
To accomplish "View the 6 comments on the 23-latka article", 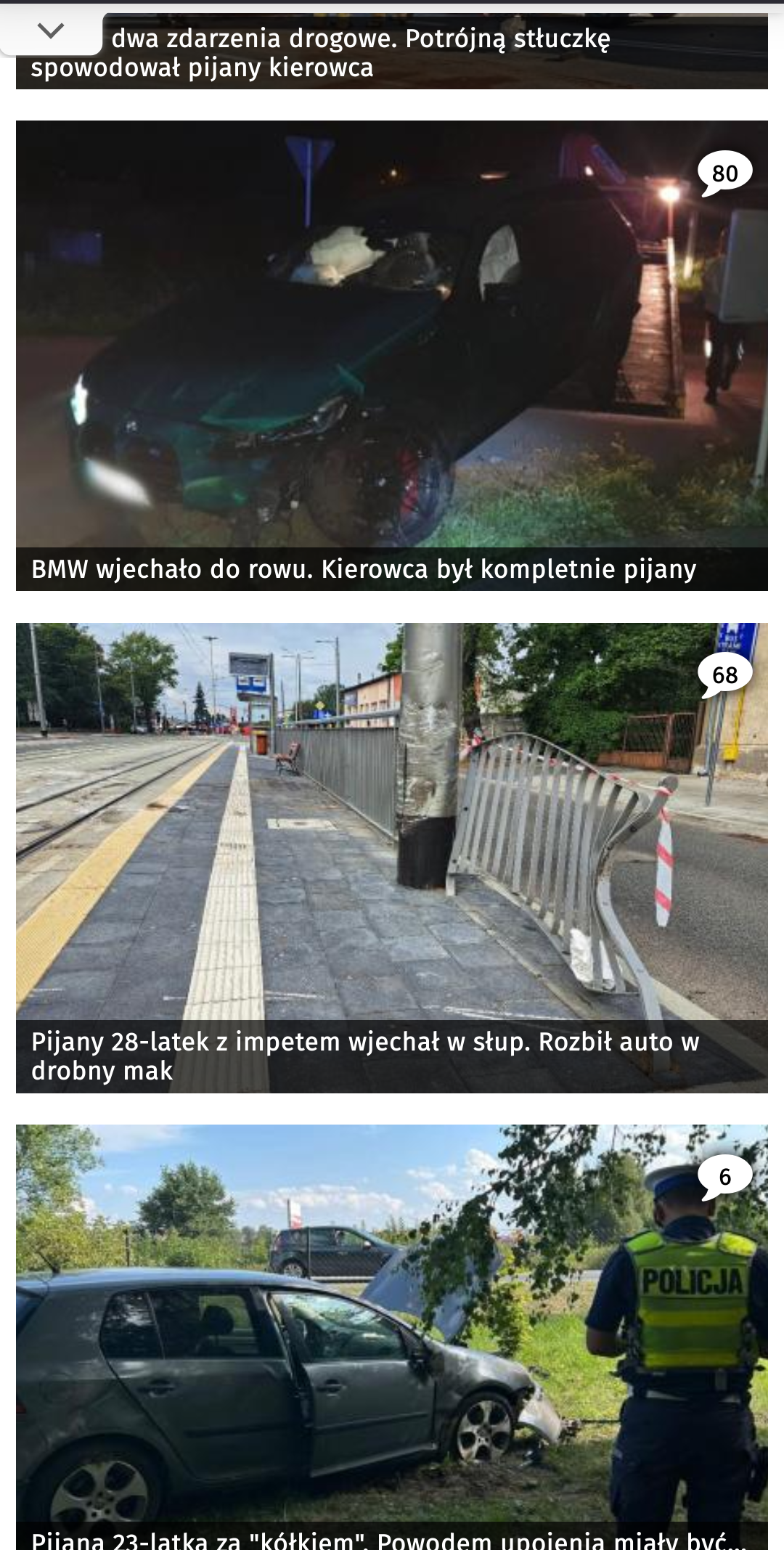I will pyautogui.click(x=724, y=1177).
